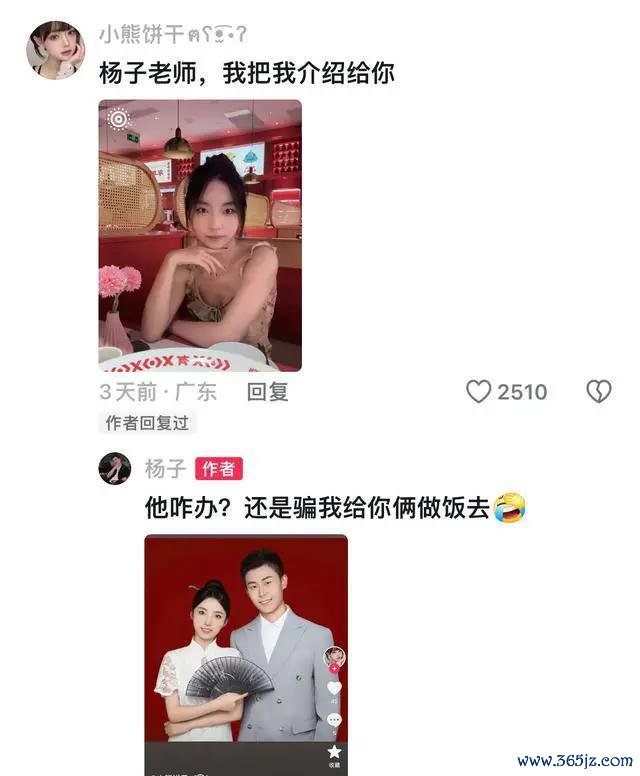
Task: Like the comment with 2510 likes
Action: 480,392
